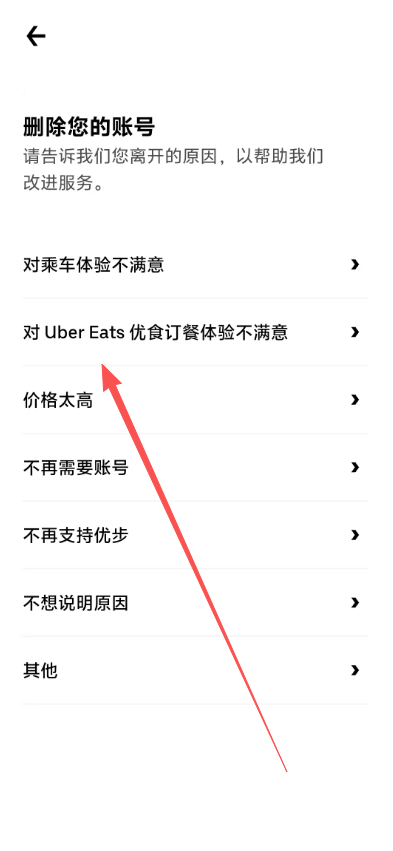Open the 其他 reason option
This screenshot has width=393, height=851.
pos(195,670)
